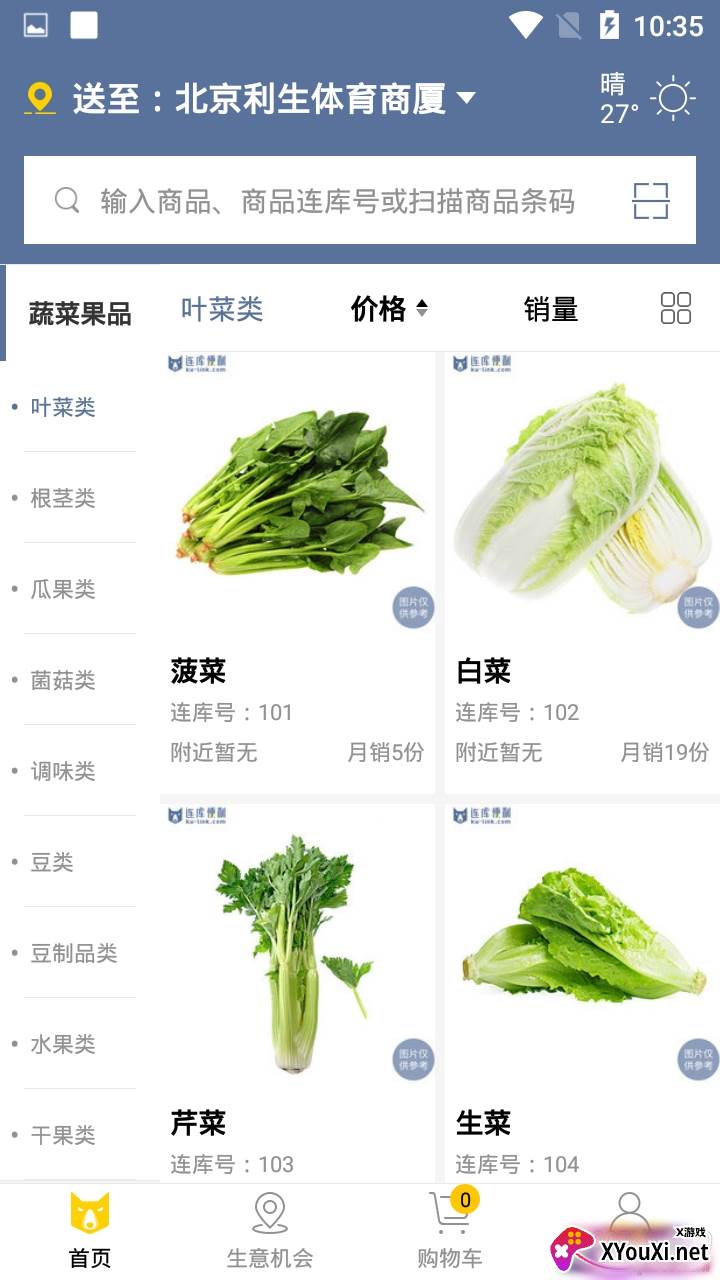Sort products by 价格
Viewport: 720px width, 1280px height.
coord(389,309)
